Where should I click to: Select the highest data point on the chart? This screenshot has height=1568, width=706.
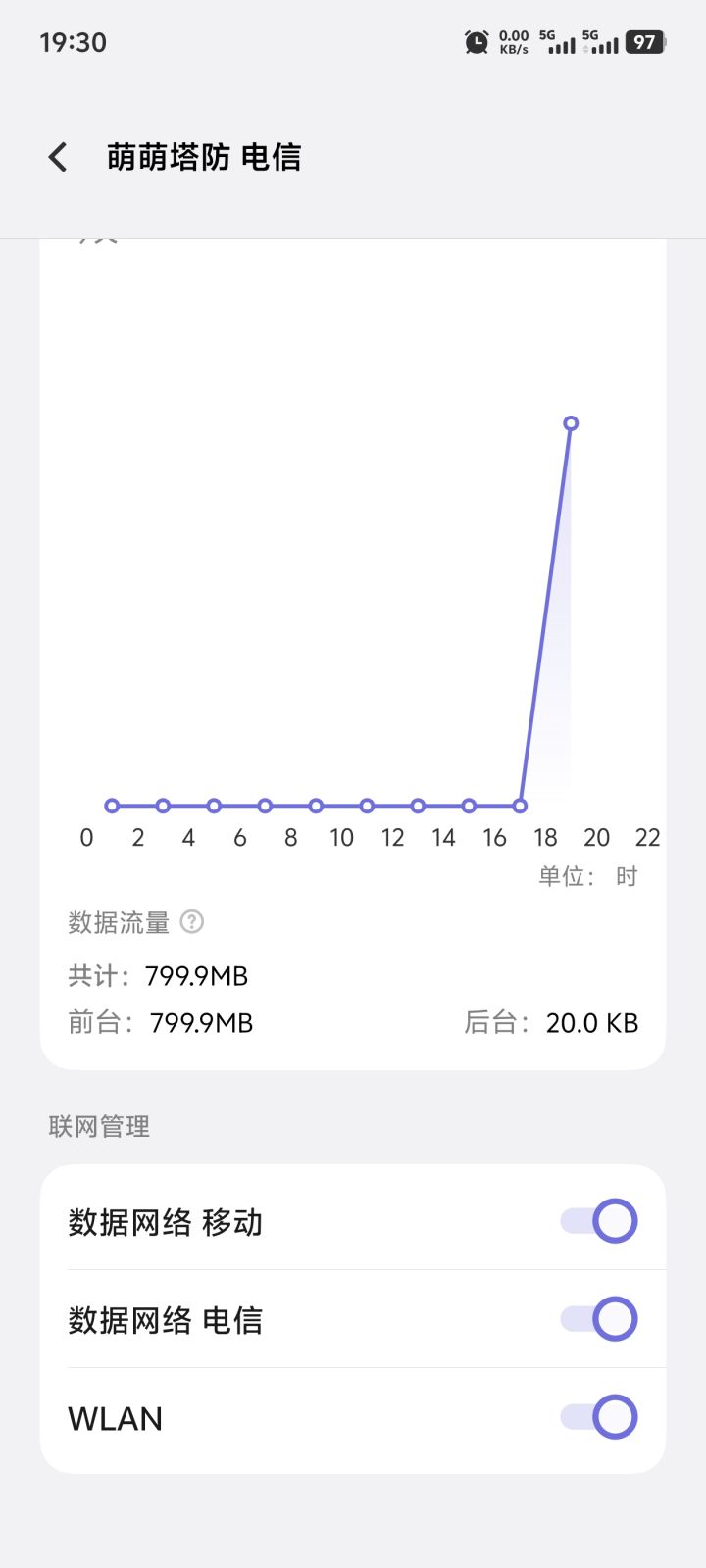click(571, 422)
